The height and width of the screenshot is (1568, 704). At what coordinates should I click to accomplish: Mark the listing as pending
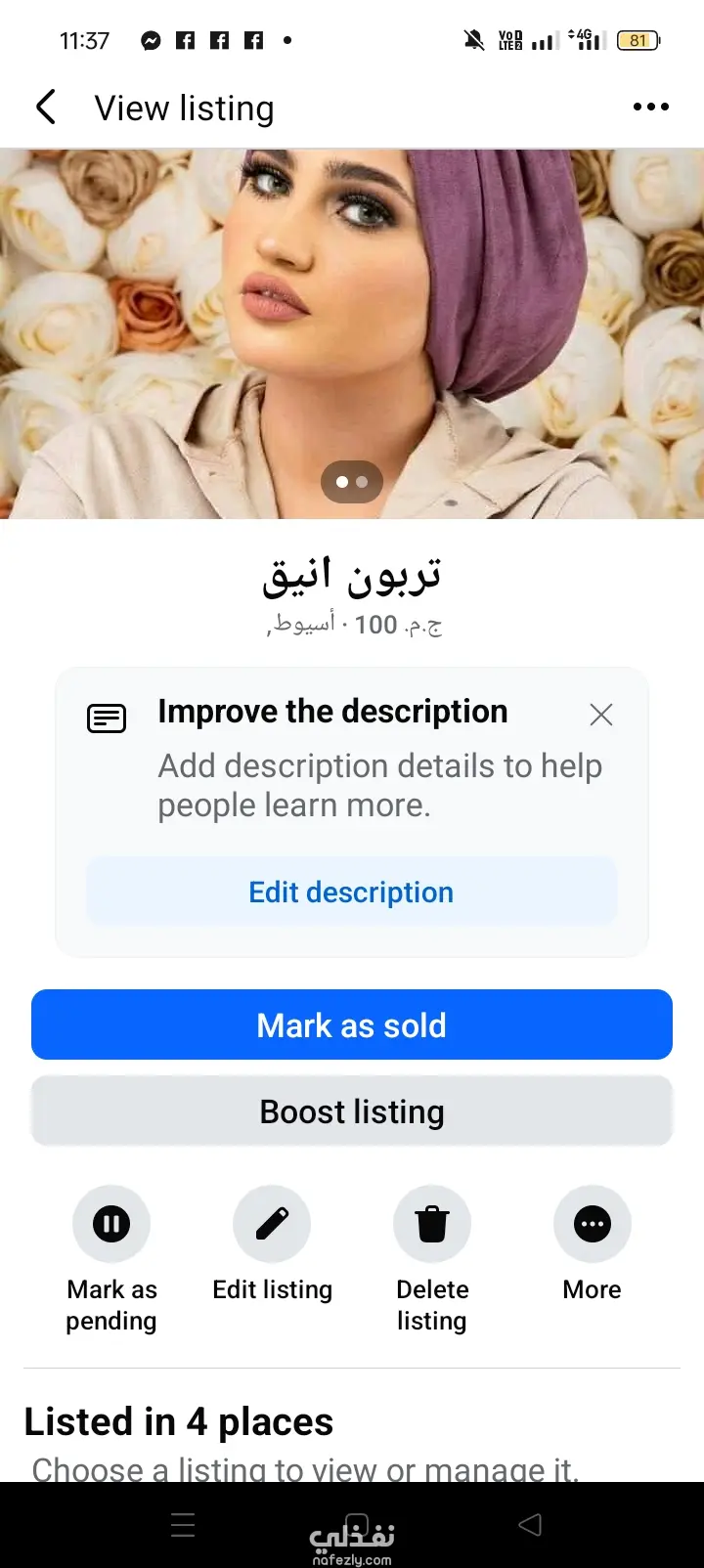tap(111, 1225)
